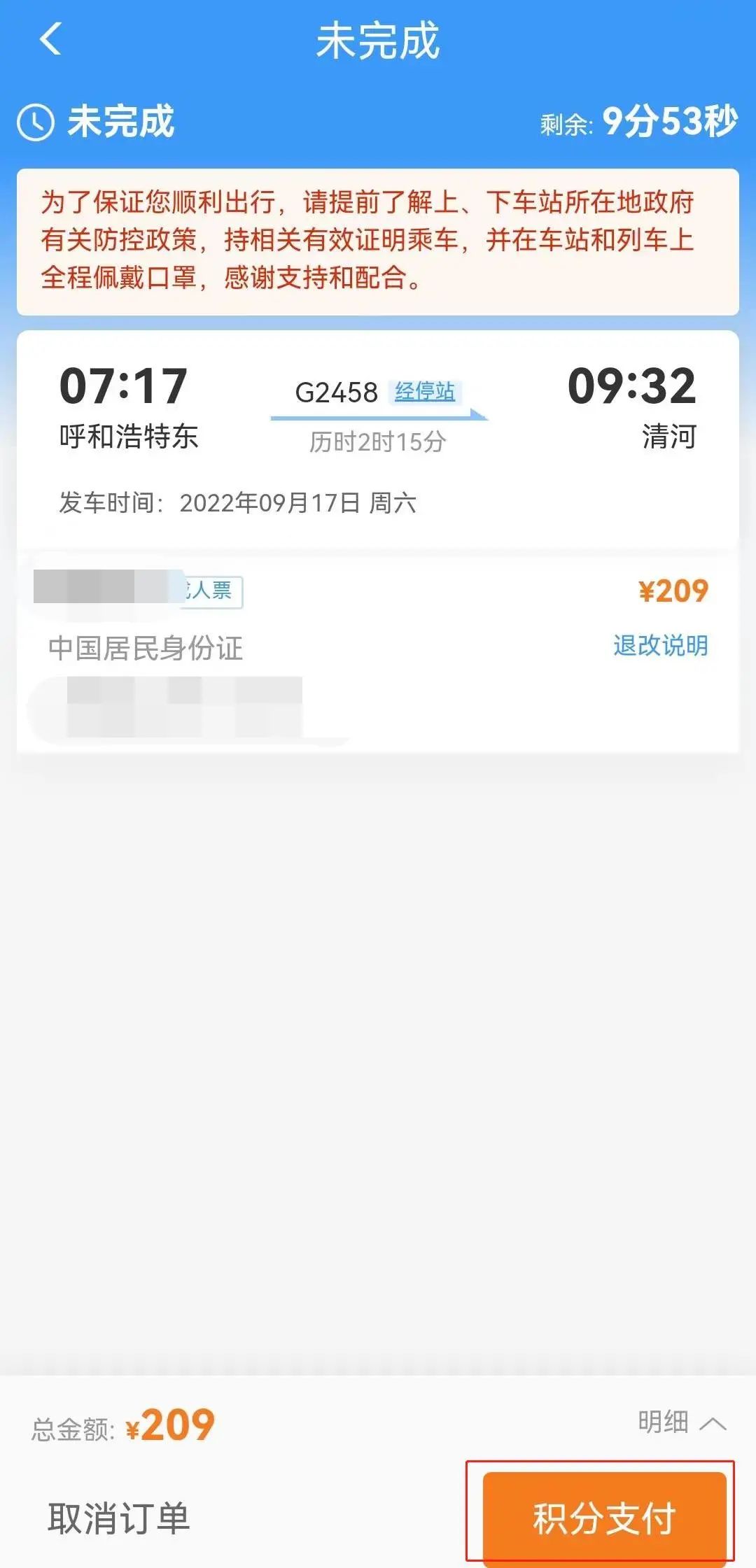
Task: Select arrival station 清河
Action: click(x=669, y=435)
